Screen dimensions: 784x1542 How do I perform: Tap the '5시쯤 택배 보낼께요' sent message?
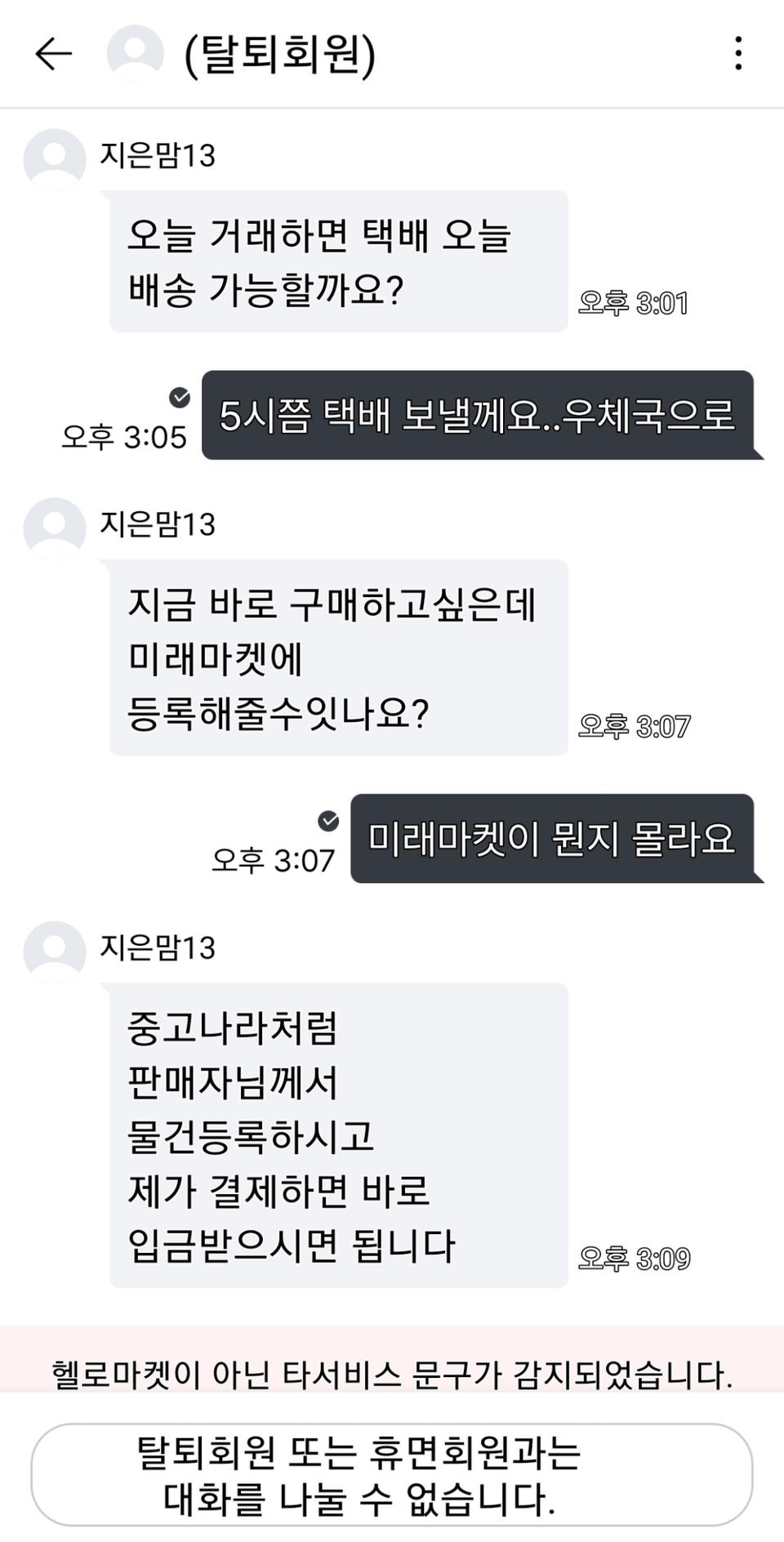pyautogui.click(x=478, y=416)
